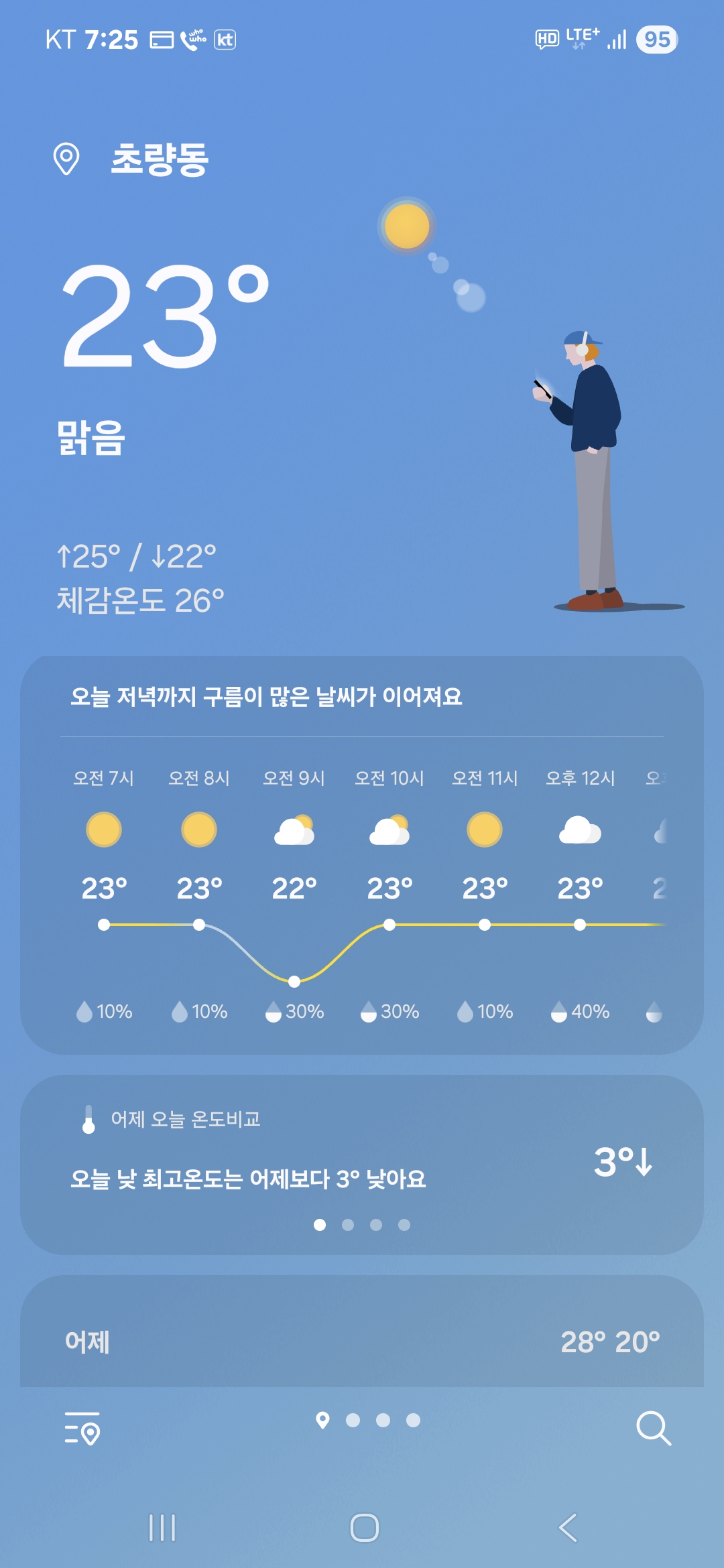Search for a location with the magnifier
Image resolution: width=724 pixels, height=1568 pixels.
(x=654, y=1428)
